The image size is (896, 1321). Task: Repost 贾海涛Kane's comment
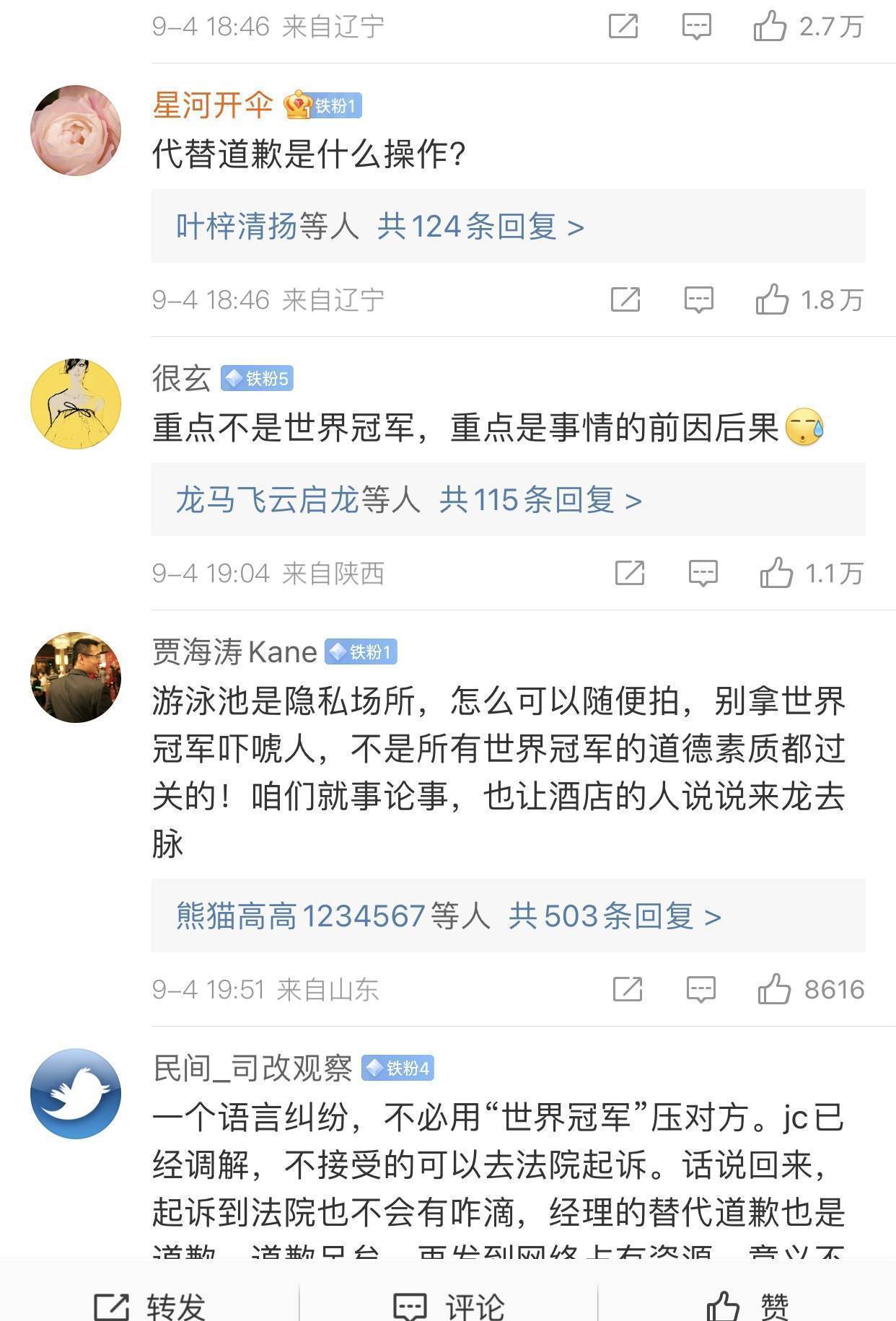(x=627, y=989)
